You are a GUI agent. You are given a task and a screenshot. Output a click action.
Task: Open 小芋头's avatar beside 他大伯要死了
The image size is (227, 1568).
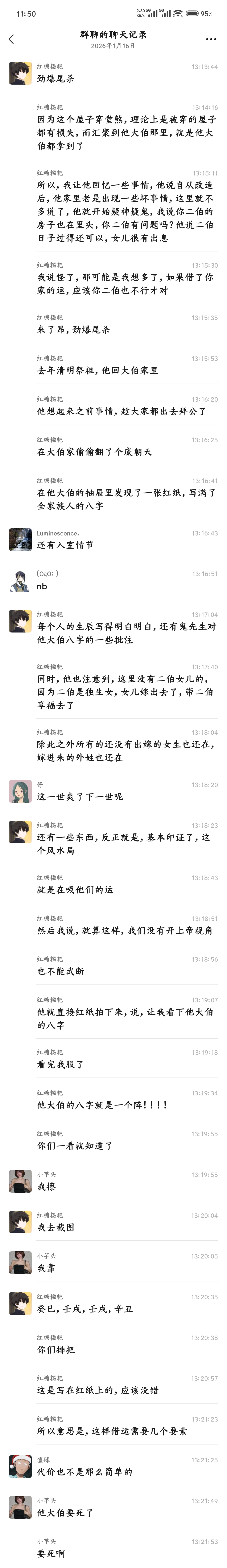[20, 1507]
